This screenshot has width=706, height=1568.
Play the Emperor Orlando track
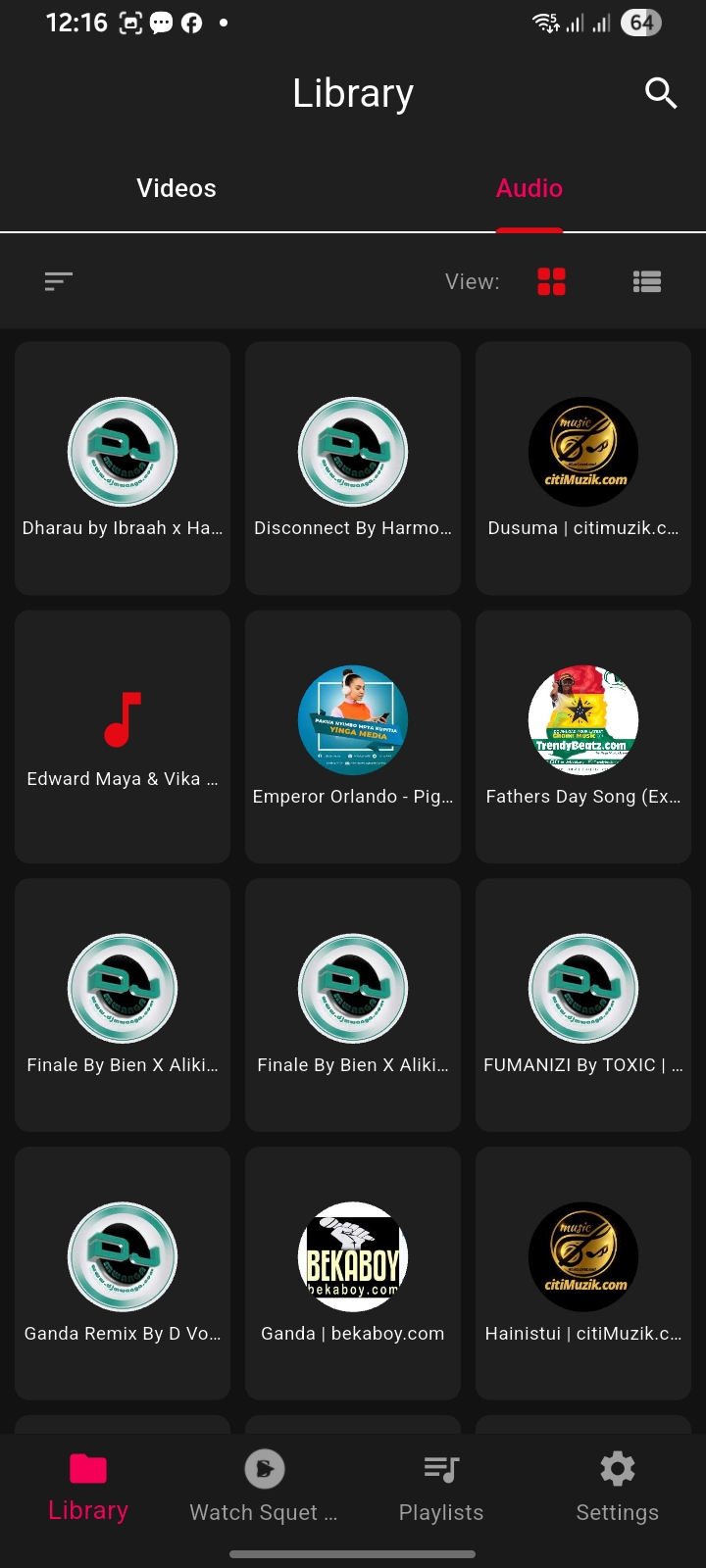pos(353,737)
